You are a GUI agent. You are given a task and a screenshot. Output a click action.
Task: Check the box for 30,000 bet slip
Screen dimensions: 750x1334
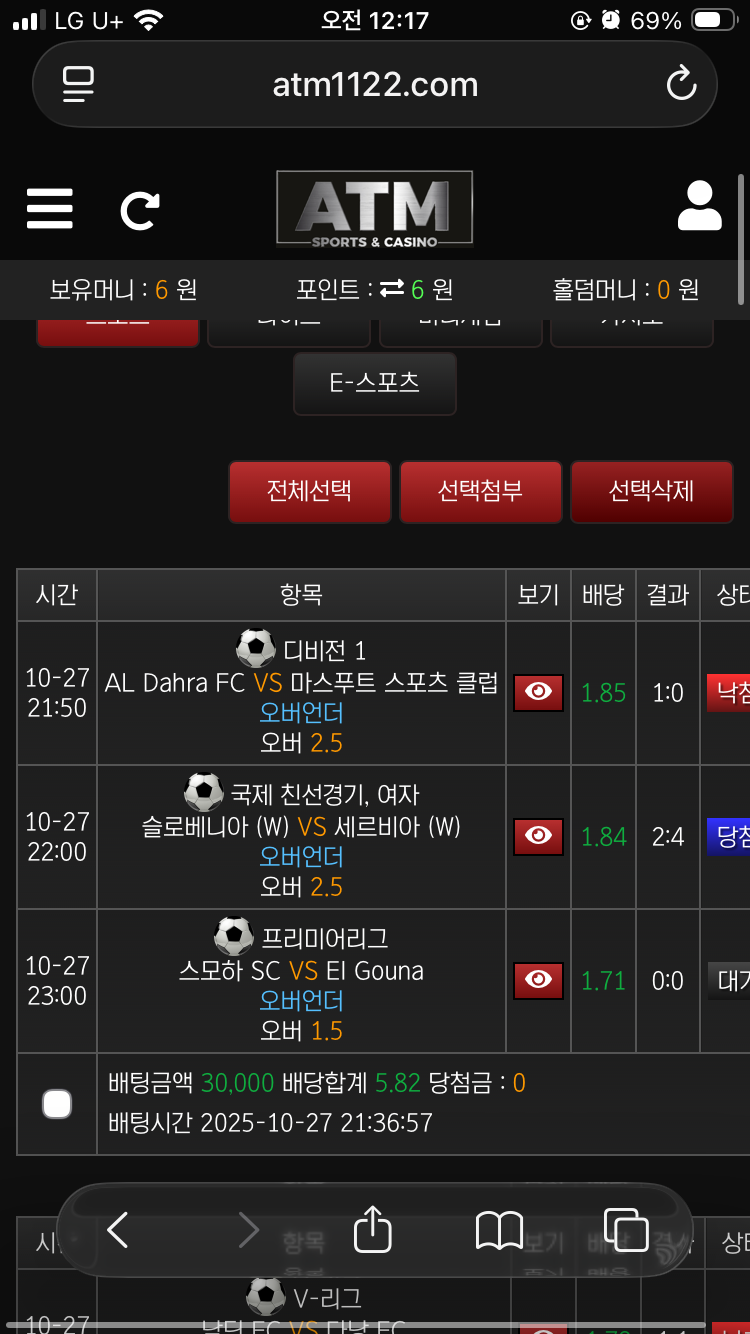tap(57, 1104)
